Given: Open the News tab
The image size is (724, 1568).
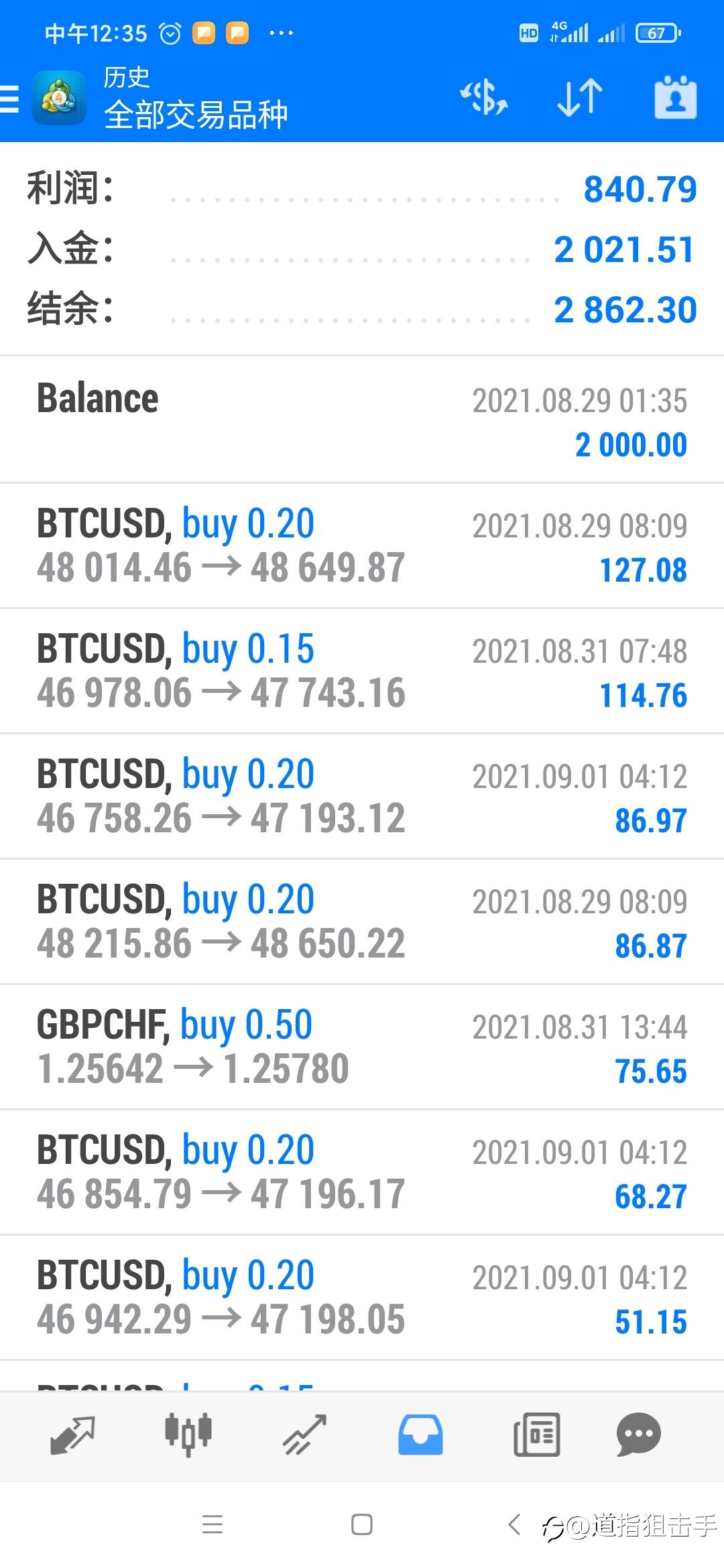Looking at the screenshot, I should [536, 1435].
